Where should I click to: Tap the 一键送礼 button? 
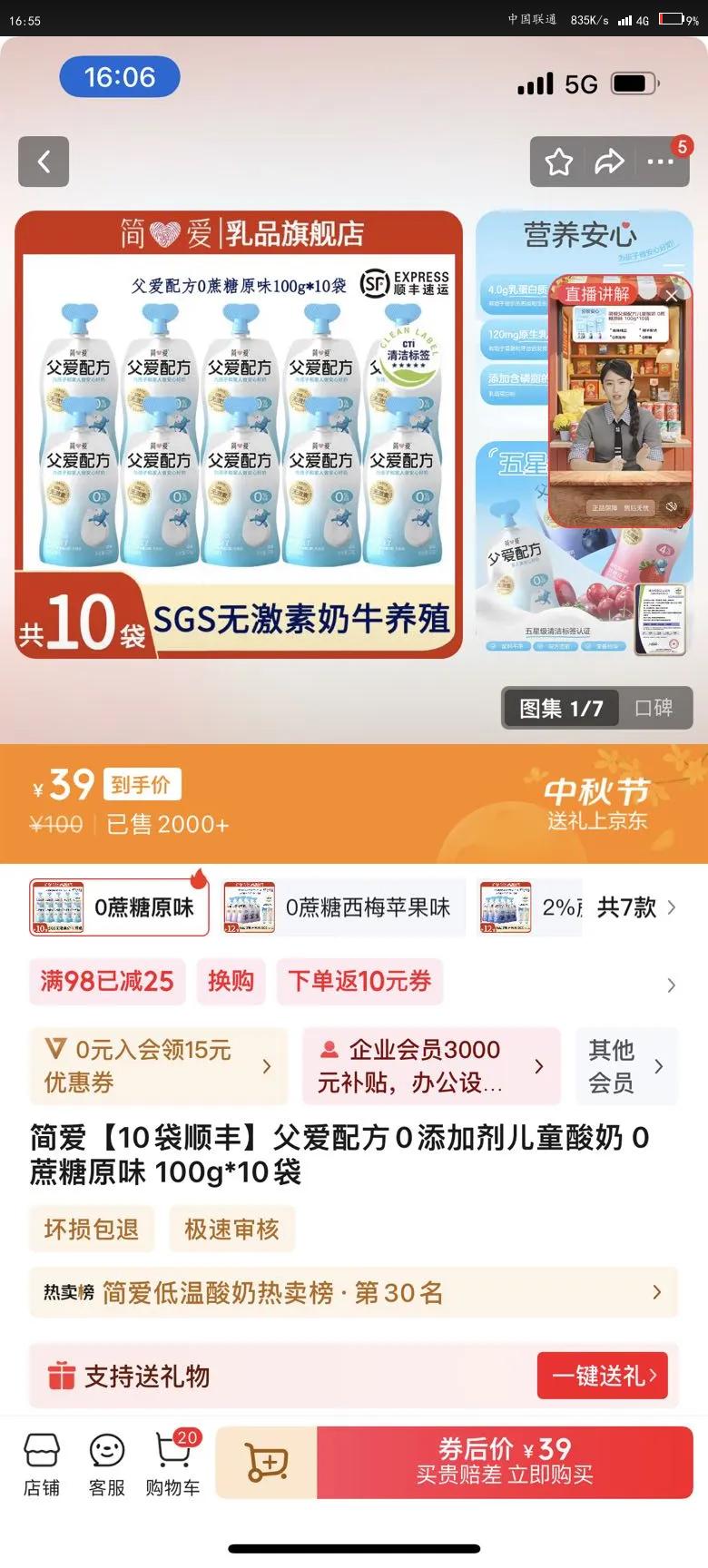603,1376
